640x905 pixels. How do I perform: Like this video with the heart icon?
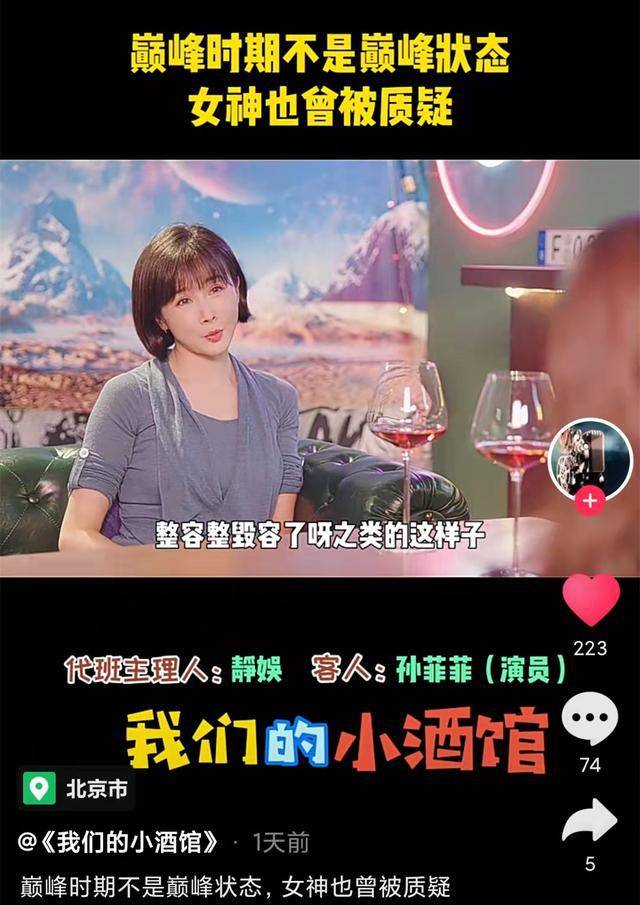(590, 599)
